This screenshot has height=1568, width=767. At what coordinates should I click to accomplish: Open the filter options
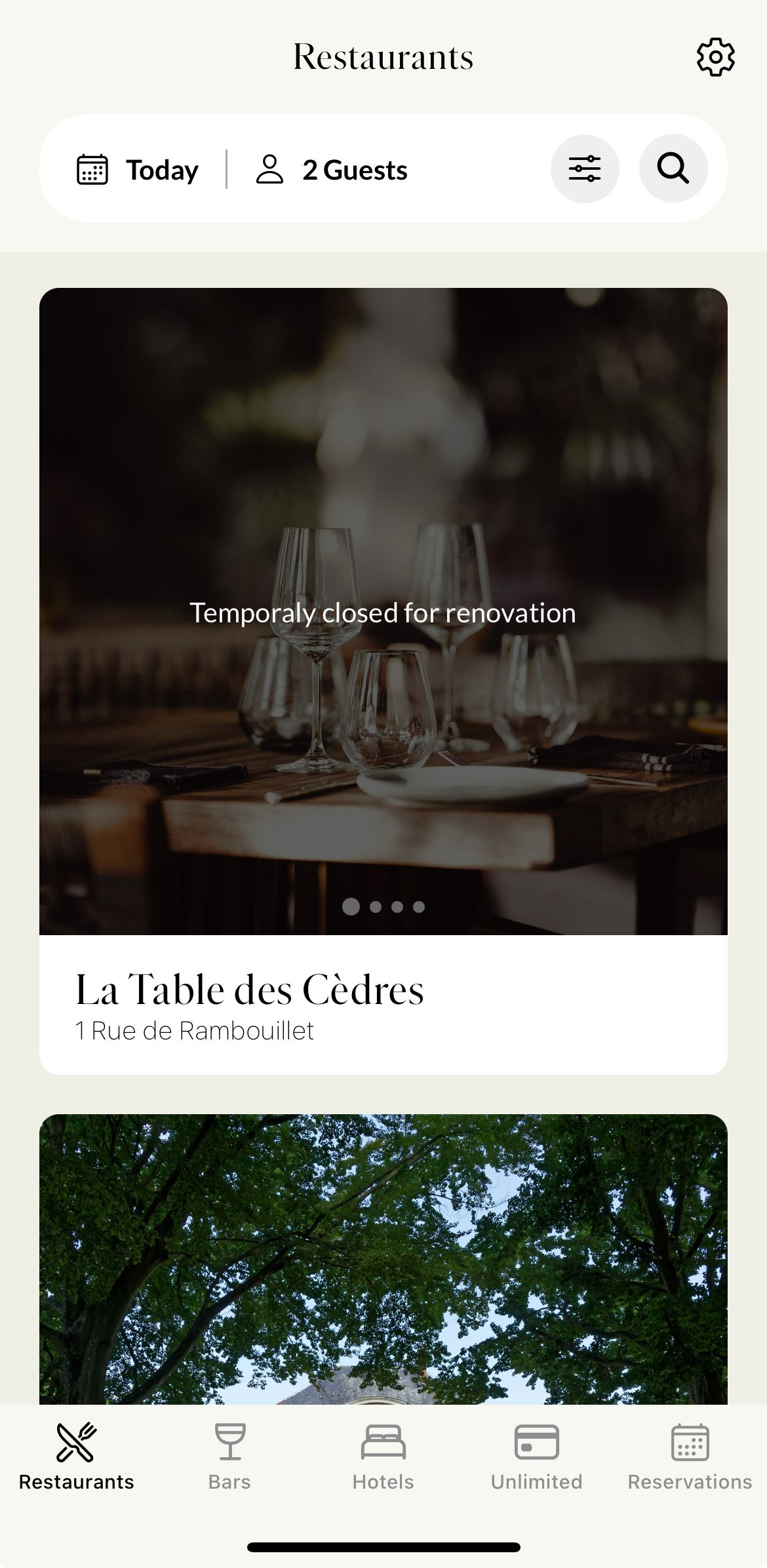click(x=584, y=169)
